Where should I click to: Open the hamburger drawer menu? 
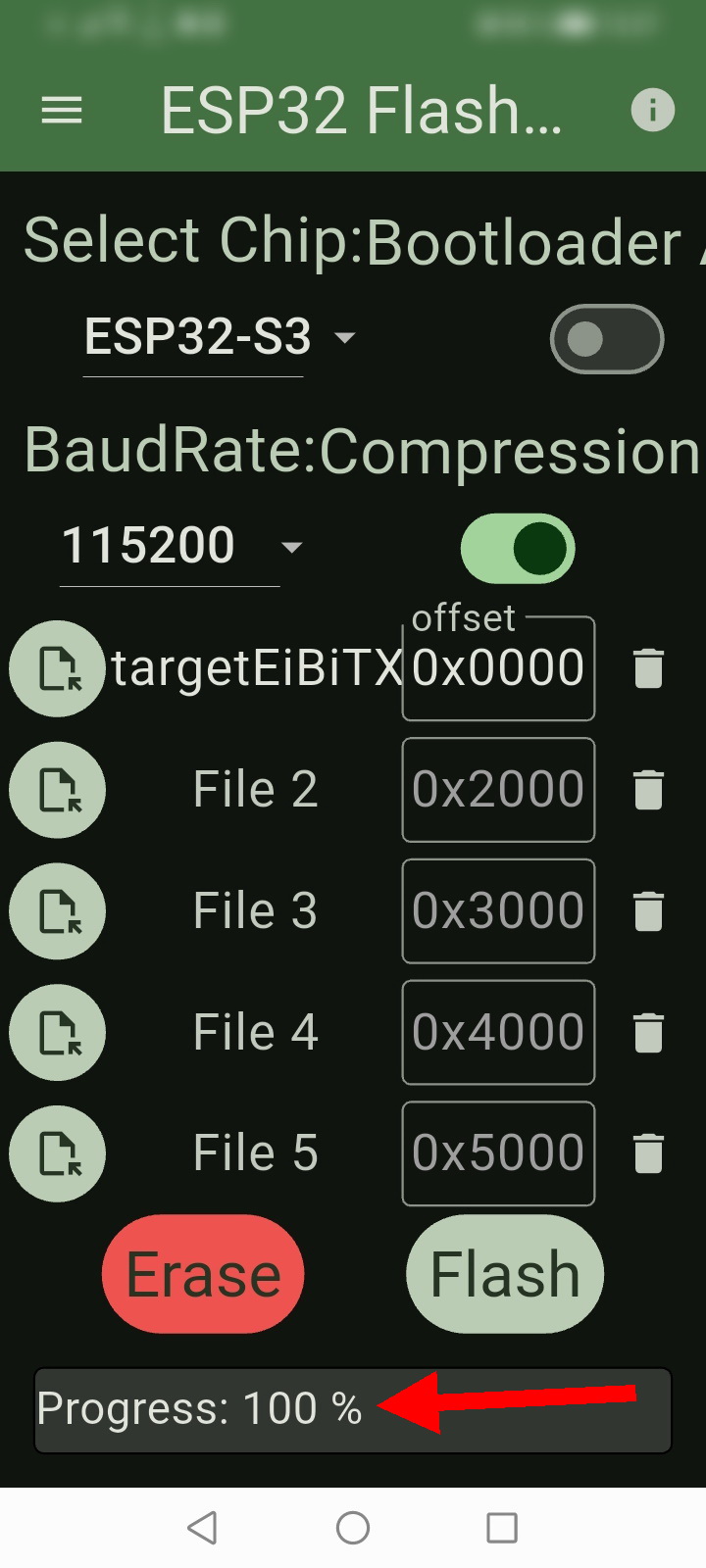tap(61, 110)
